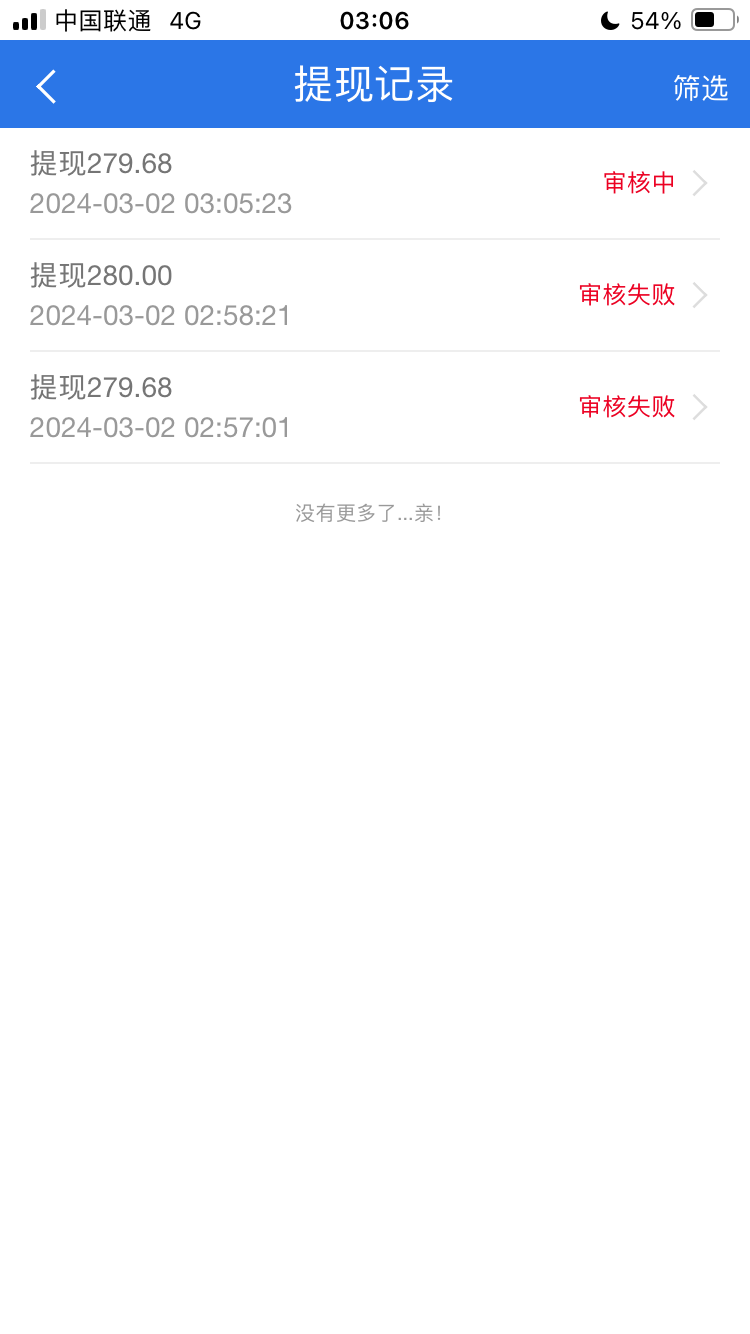Tap the clock showing 03:06

coord(374,19)
